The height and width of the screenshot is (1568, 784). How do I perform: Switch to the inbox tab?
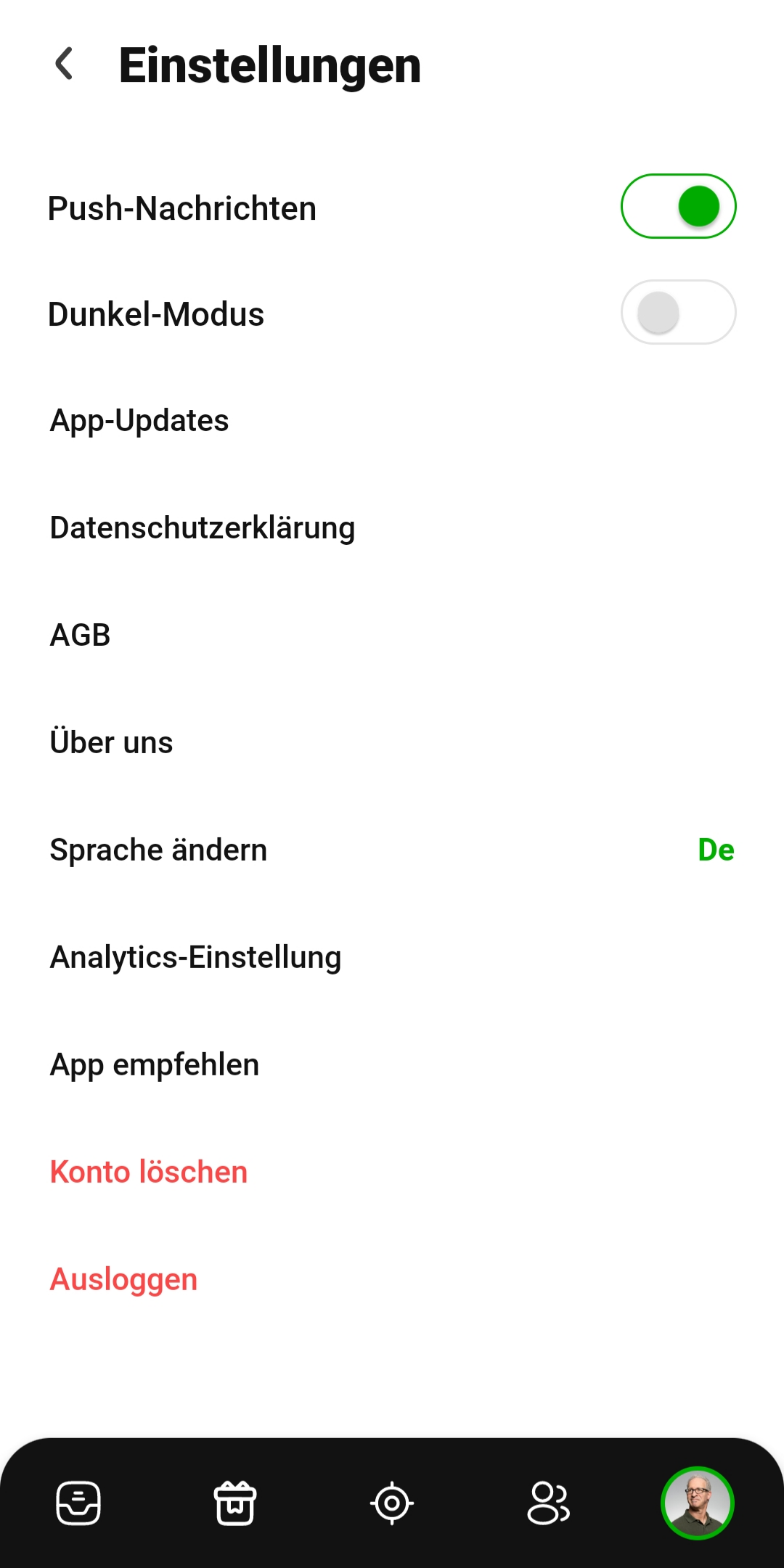coord(78,1503)
